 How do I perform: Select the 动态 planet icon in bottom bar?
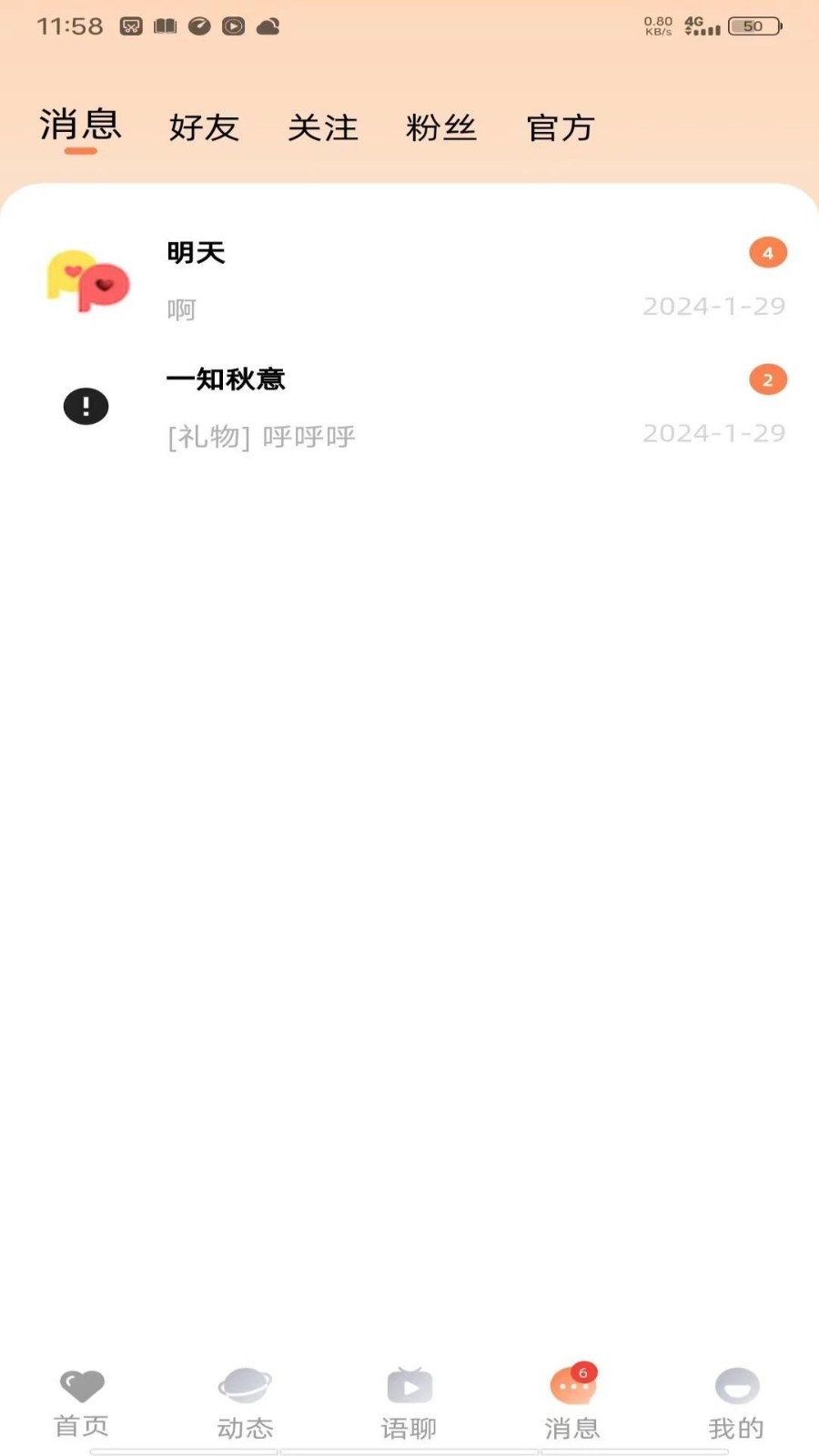[245, 1386]
